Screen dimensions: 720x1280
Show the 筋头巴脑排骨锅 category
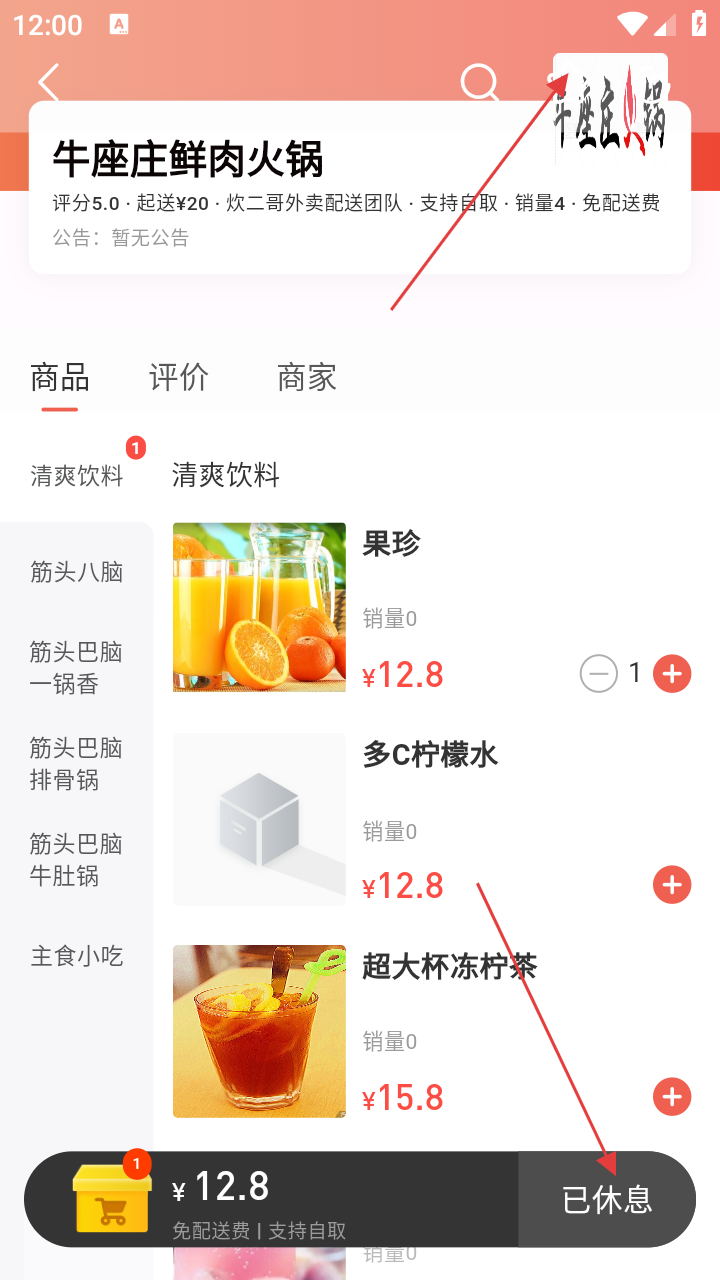(x=77, y=764)
